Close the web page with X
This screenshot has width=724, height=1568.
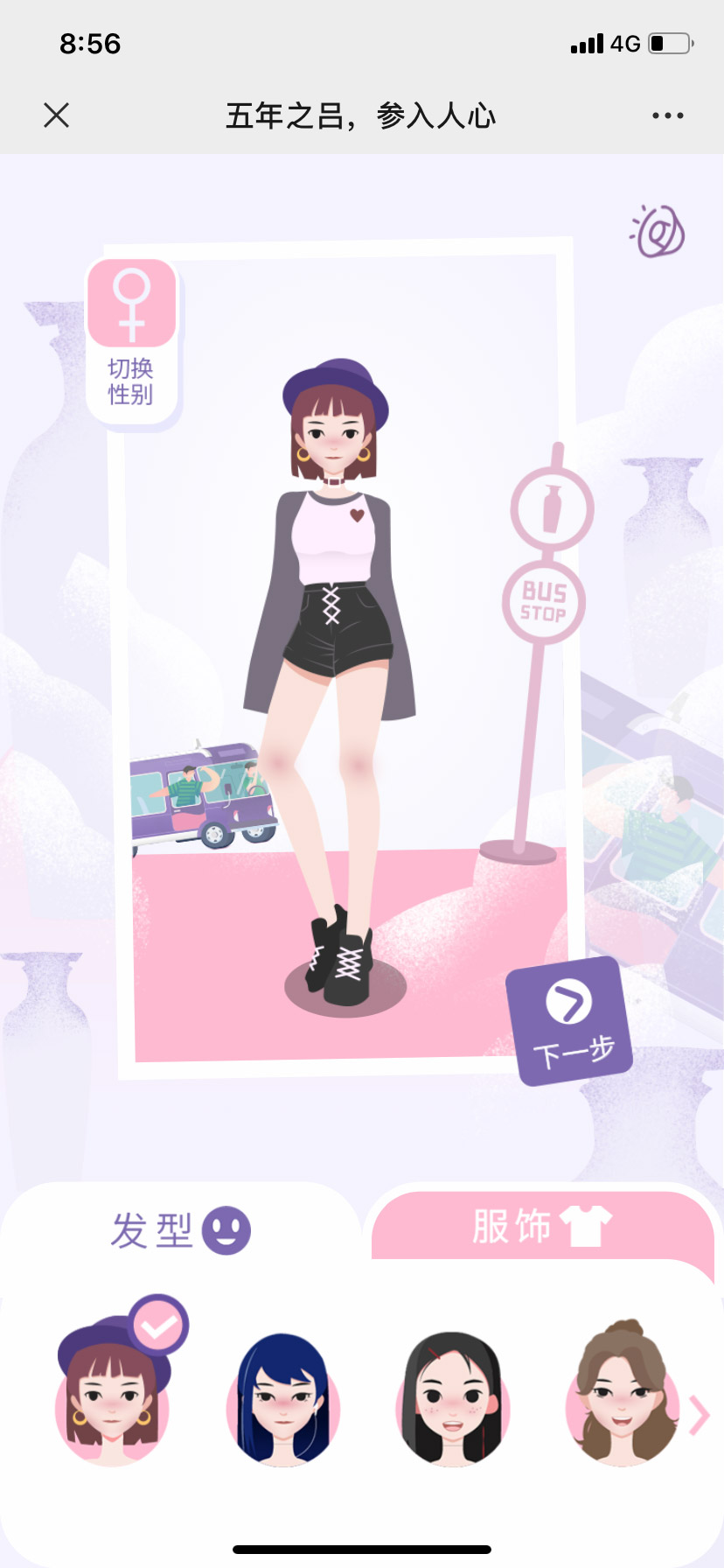(57, 115)
